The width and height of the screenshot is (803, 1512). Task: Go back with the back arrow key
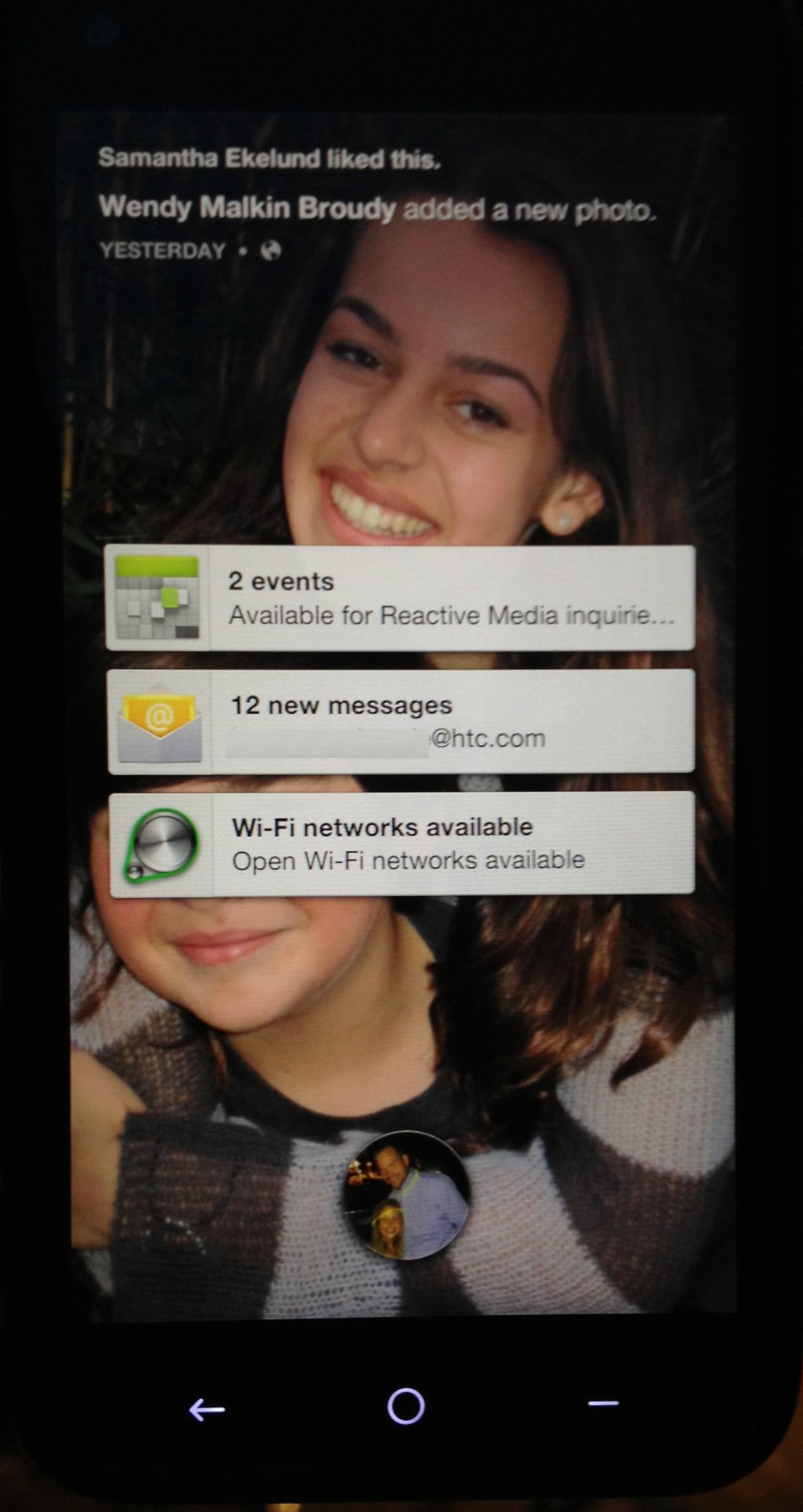click(x=207, y=1410)
